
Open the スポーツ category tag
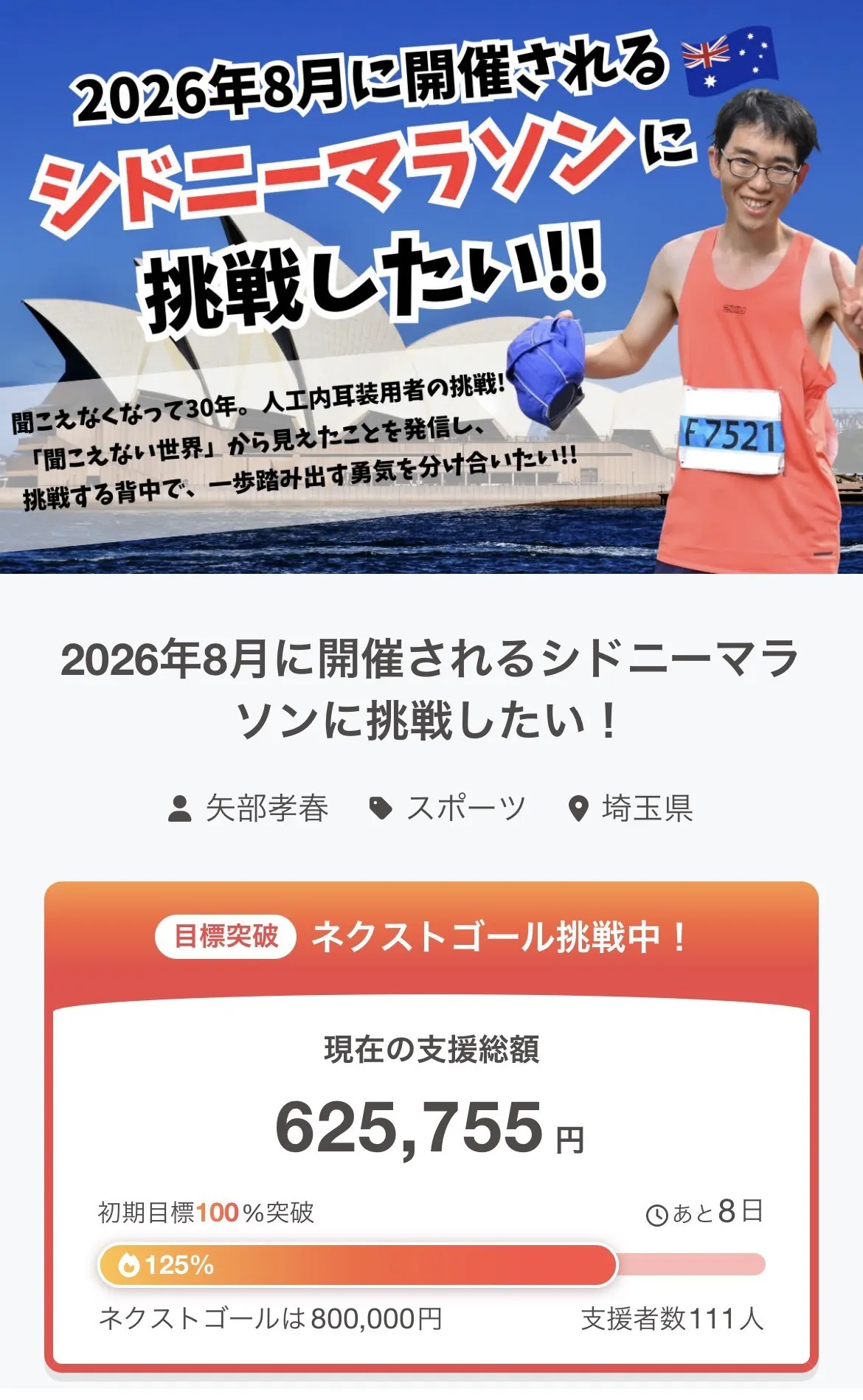(x=465, y=808)
